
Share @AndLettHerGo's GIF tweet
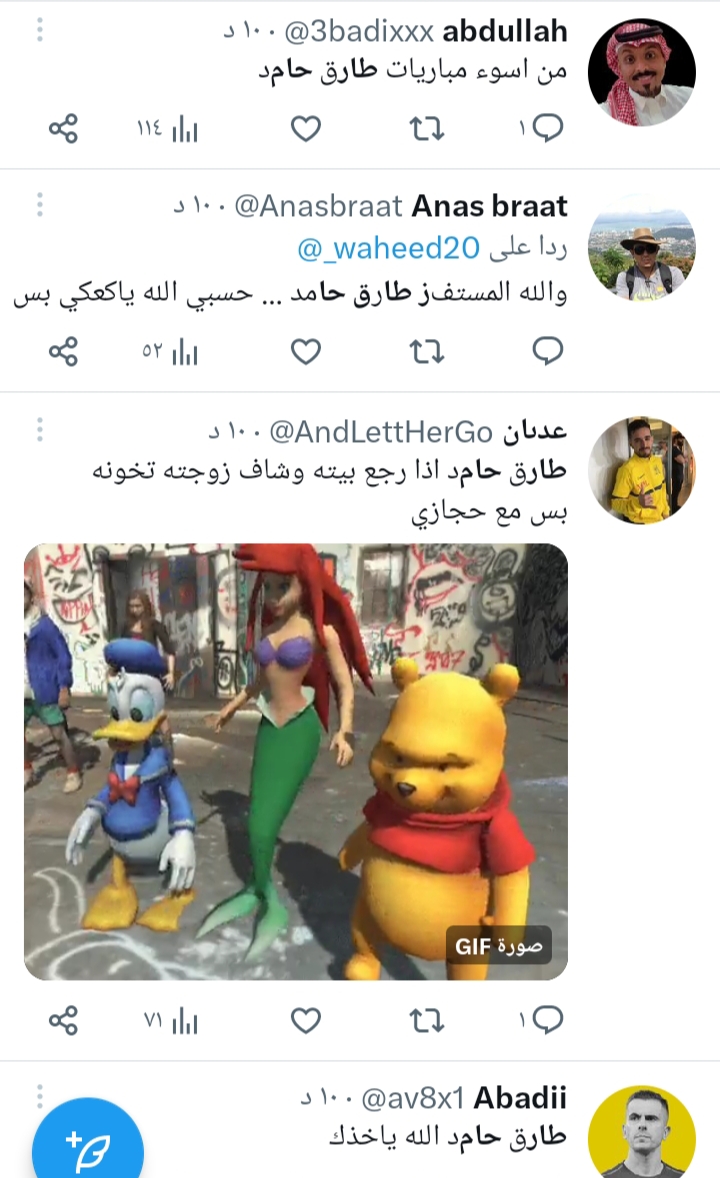coord(63,1020)
